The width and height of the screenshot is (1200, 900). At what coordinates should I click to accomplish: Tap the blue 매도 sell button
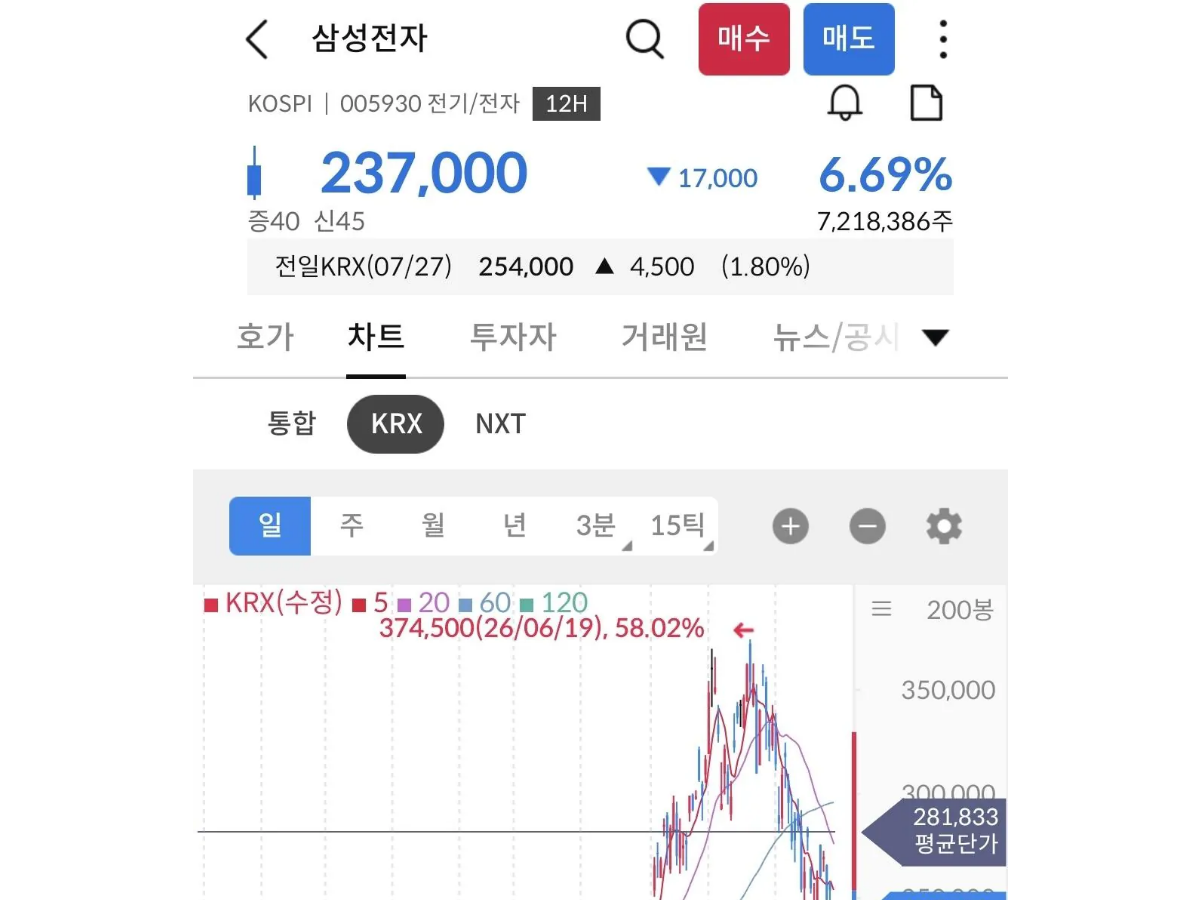(849, 39)
